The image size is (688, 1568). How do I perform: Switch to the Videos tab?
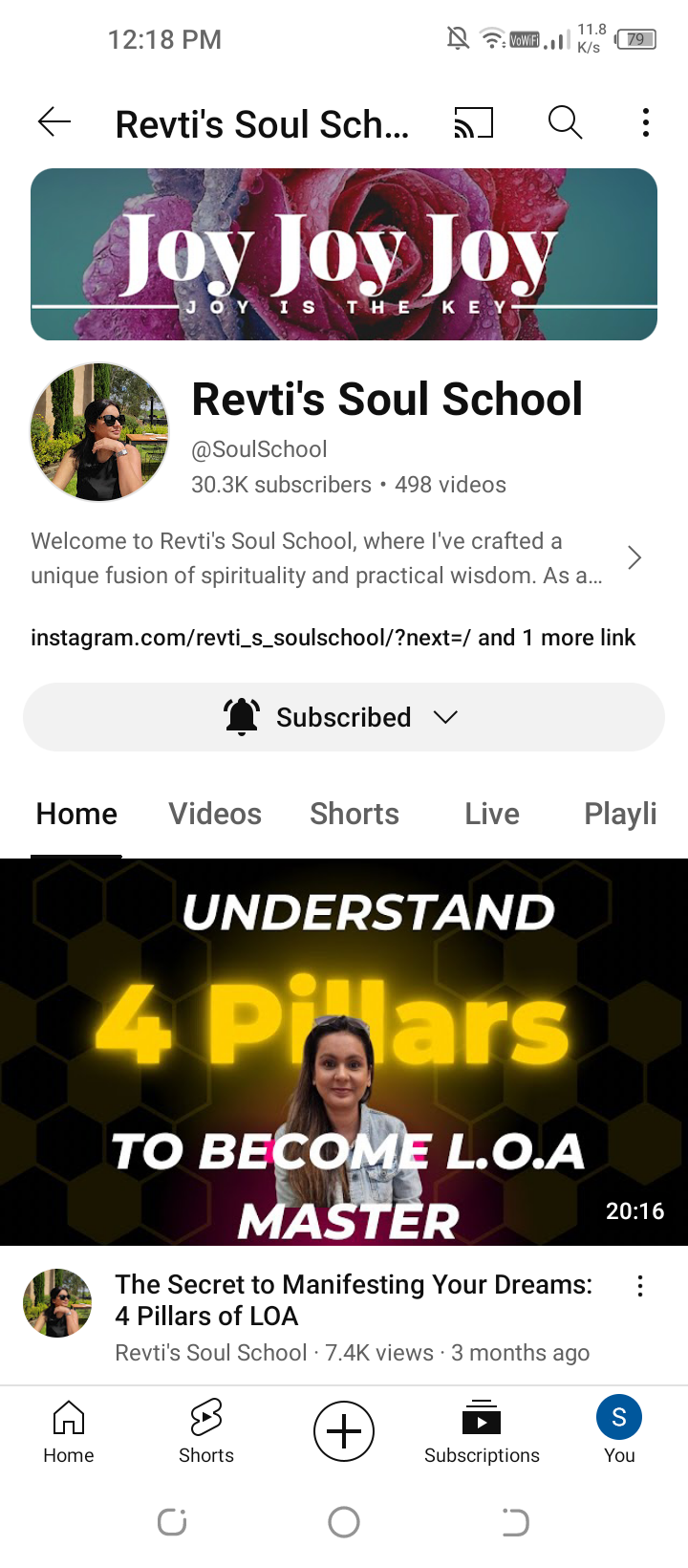[x=215, y=814]
